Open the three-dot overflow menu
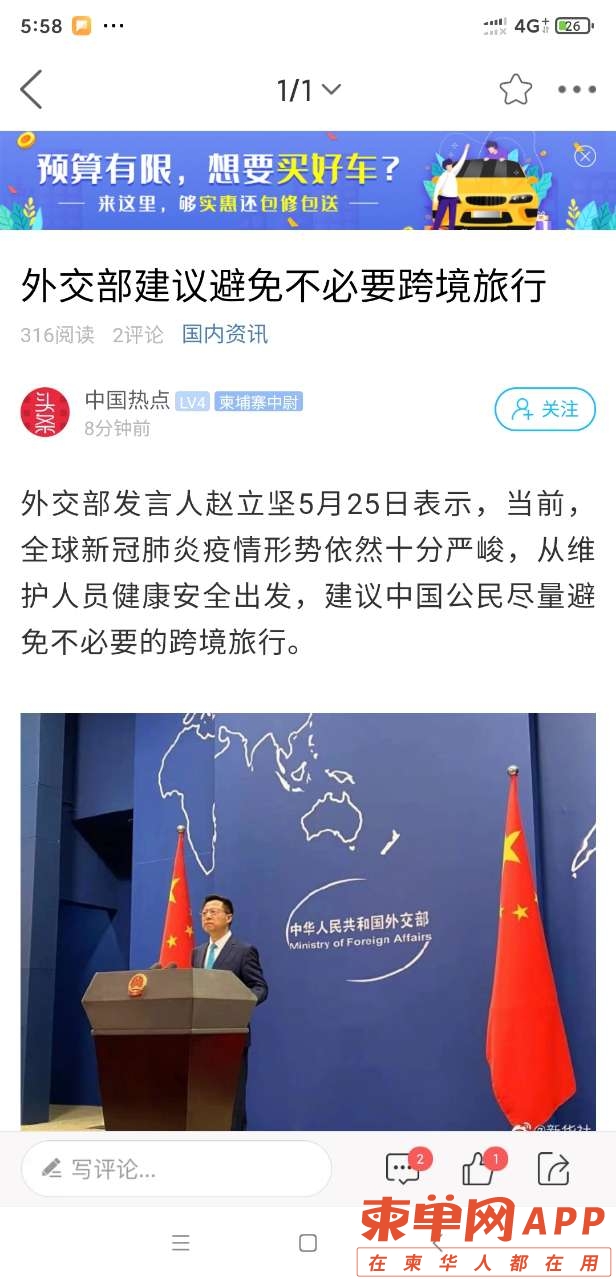Screen dimensions: 616x1280 click(577, 90)
